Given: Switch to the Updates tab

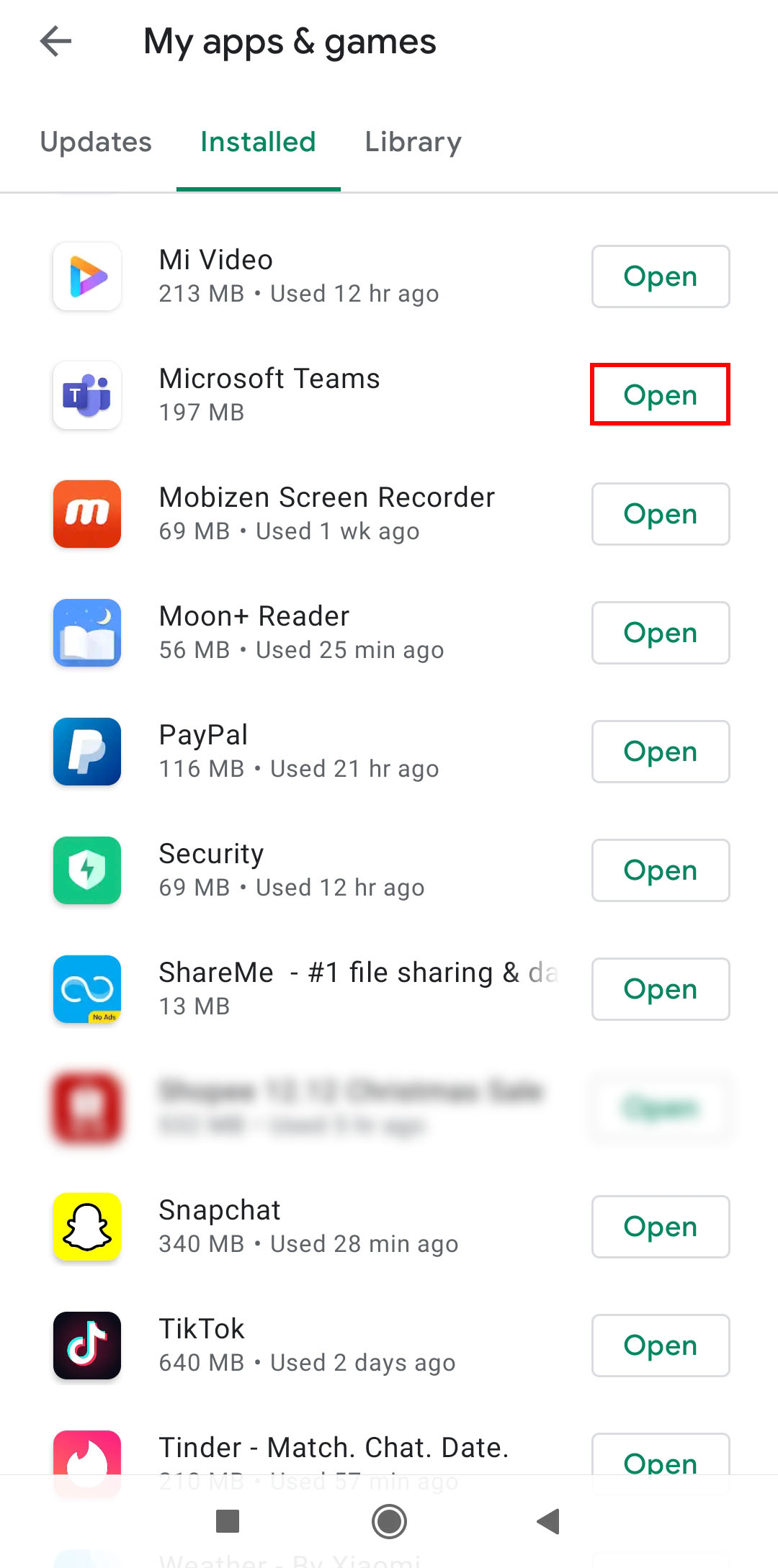Looking at the screenshot, I should coord(96,142).
